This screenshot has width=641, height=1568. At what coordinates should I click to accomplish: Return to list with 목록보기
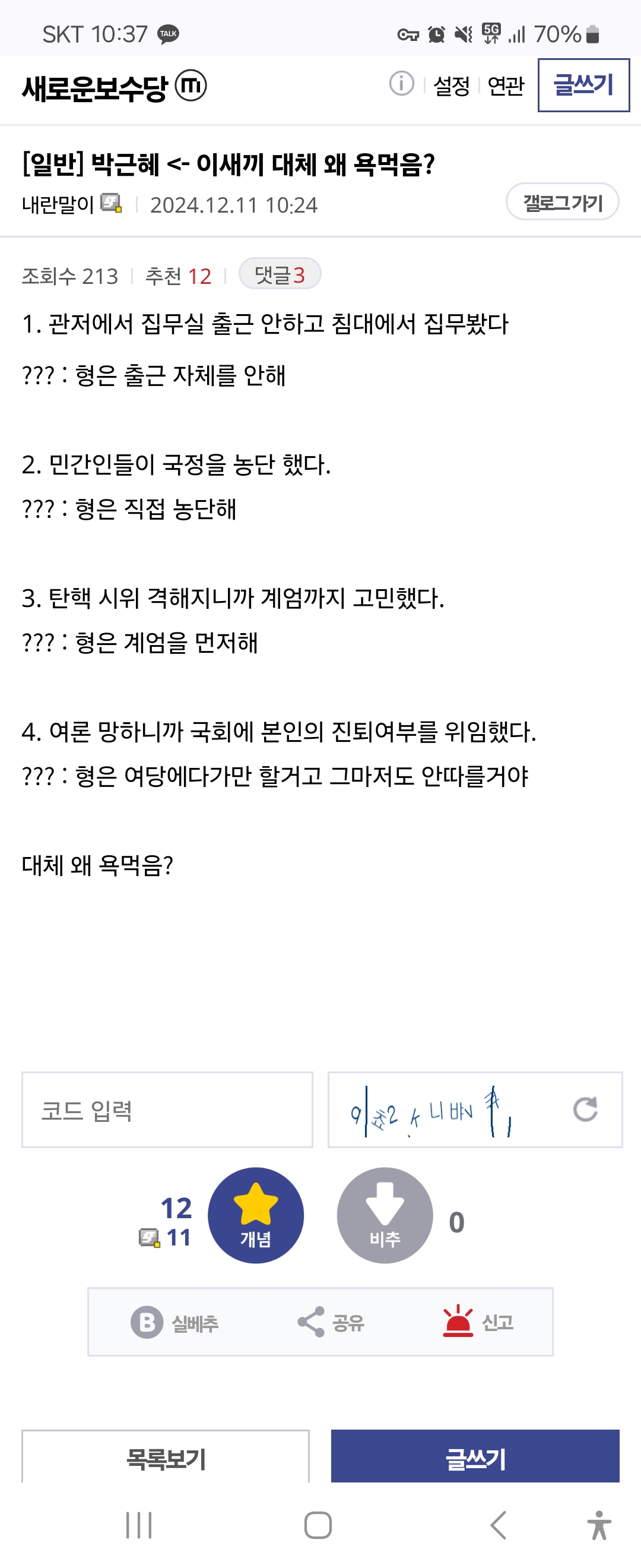point(166,1458)
